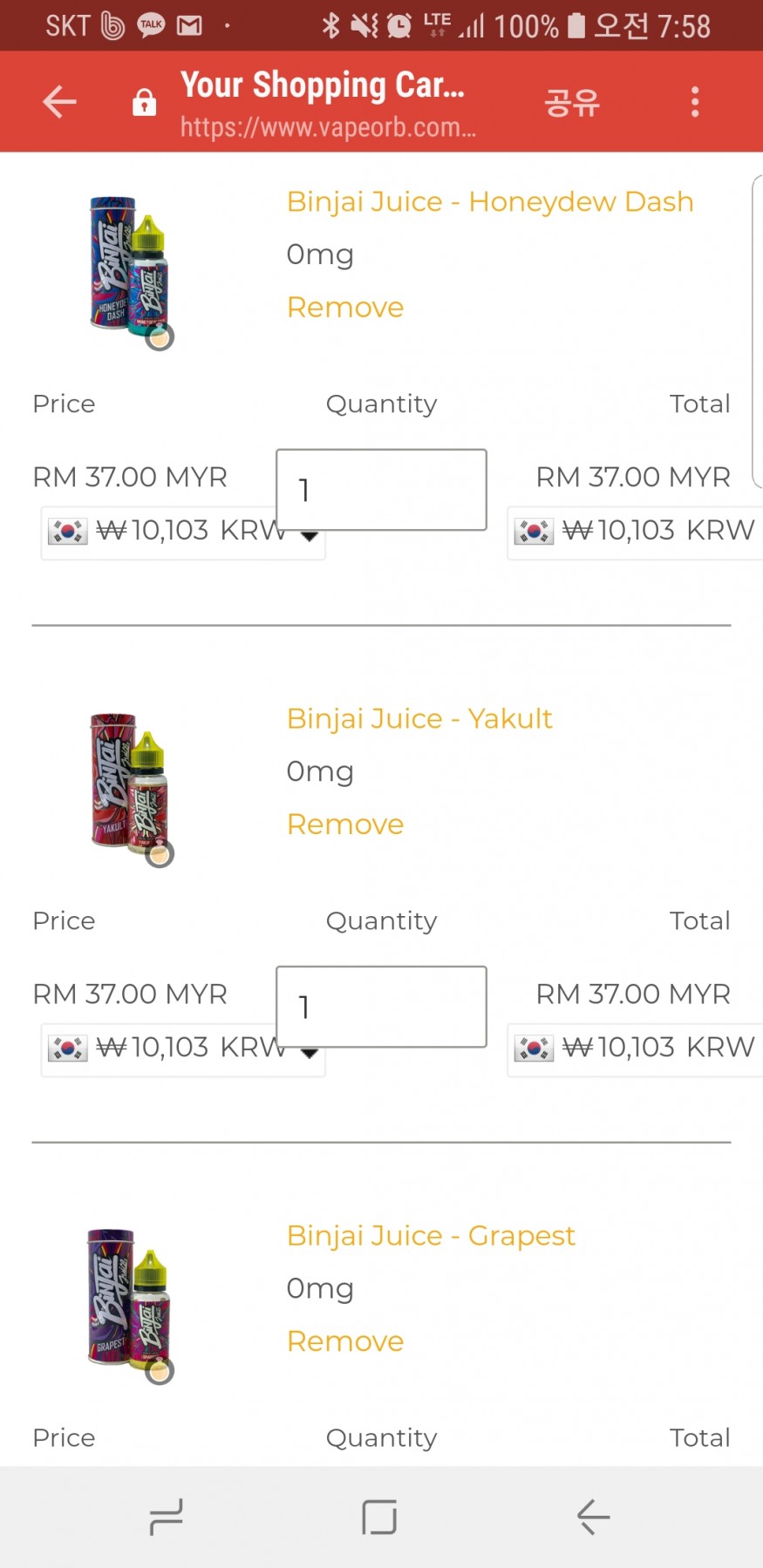Remove Honeydew Dash from the cart
This screenshot has width=763, height=1568.
click(345, 308)
